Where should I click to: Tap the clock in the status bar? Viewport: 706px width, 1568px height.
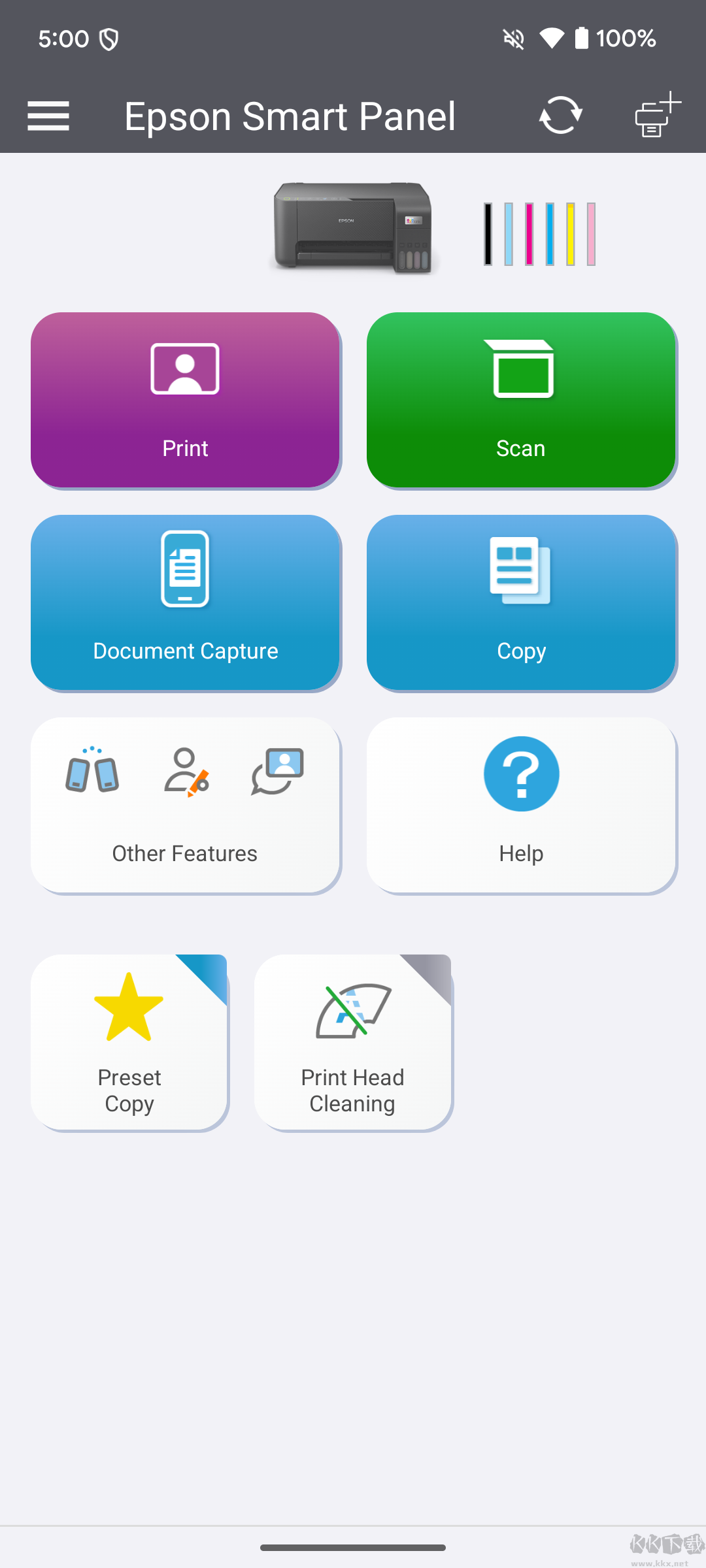click(x=64, y=39)
